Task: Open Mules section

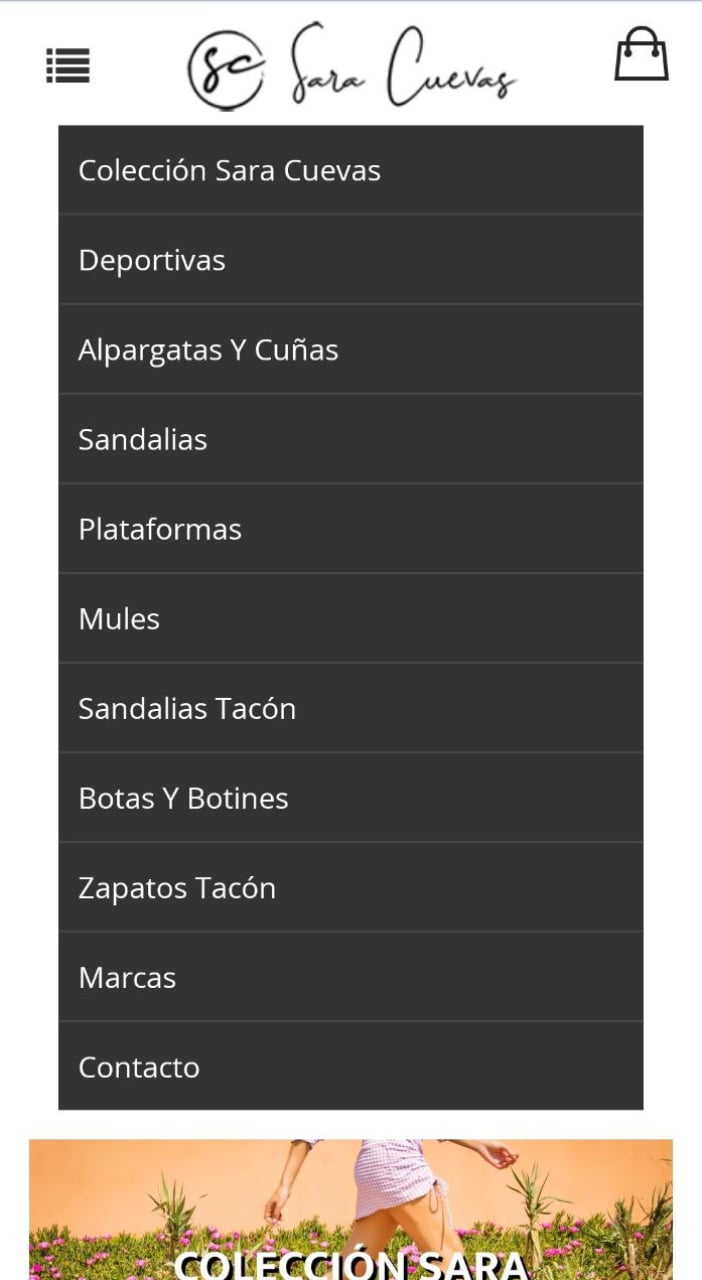Action: [351, 619]
